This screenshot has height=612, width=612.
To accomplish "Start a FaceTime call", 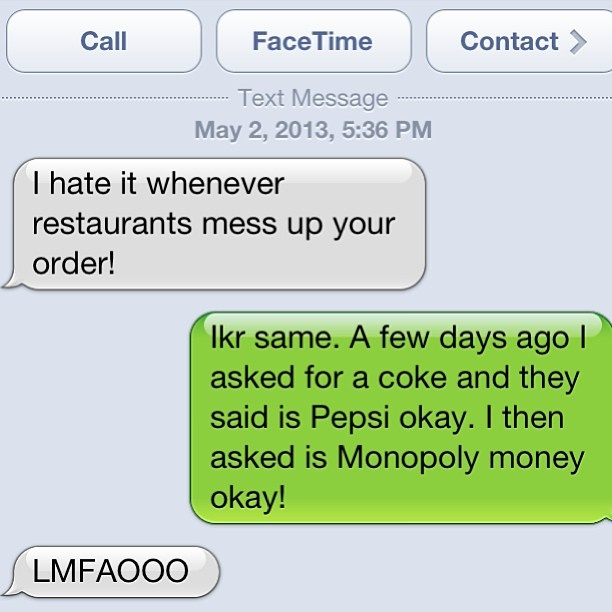I will [x=313, y=41].
